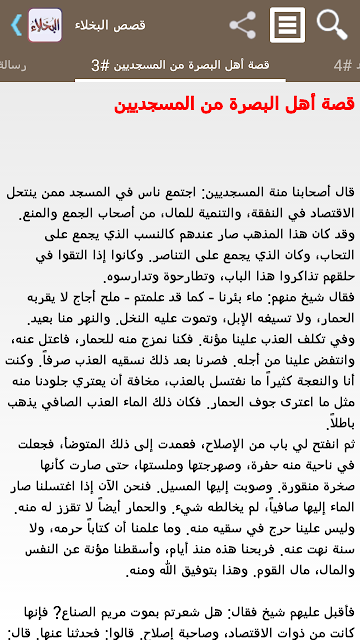Image resolution: width=360 pixels, height=640 pixels.
Task: Open the search magnifier icon
Action: point(332,25)
